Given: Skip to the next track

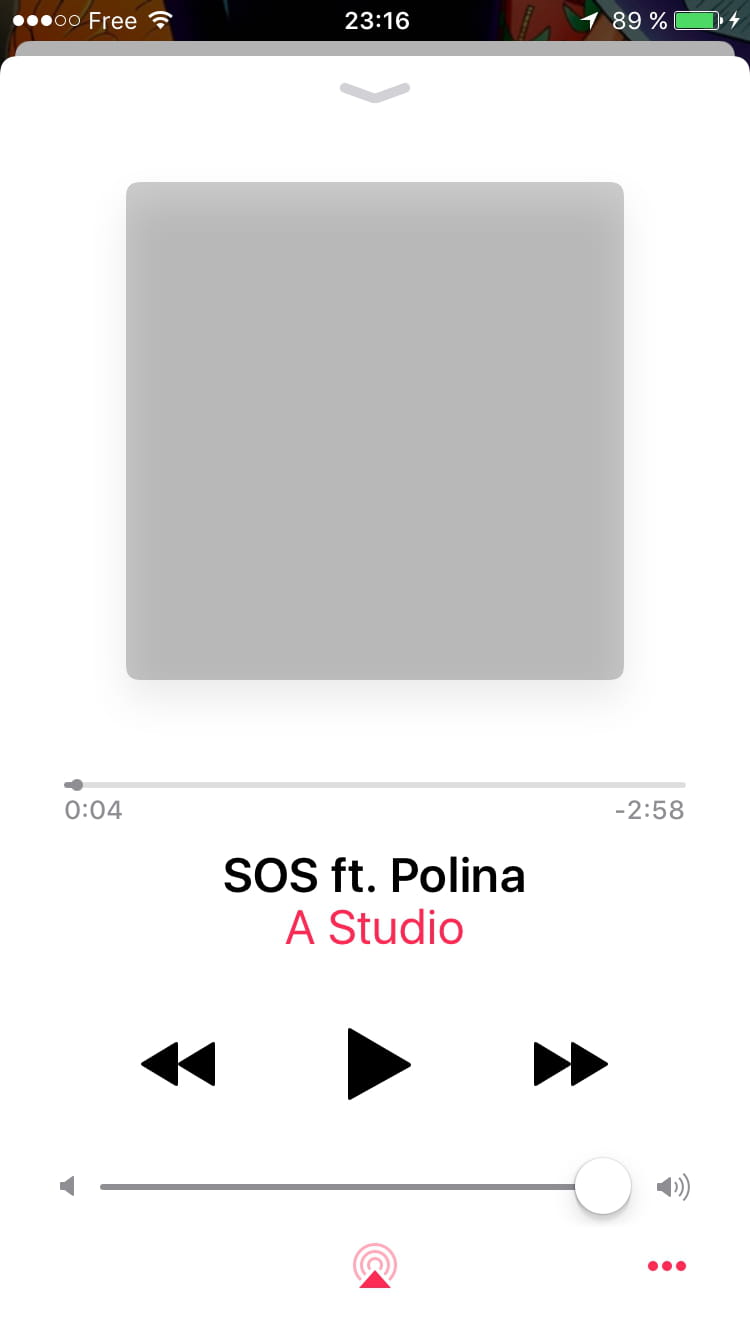Looking at the screenshot, I should (571, 1063).
